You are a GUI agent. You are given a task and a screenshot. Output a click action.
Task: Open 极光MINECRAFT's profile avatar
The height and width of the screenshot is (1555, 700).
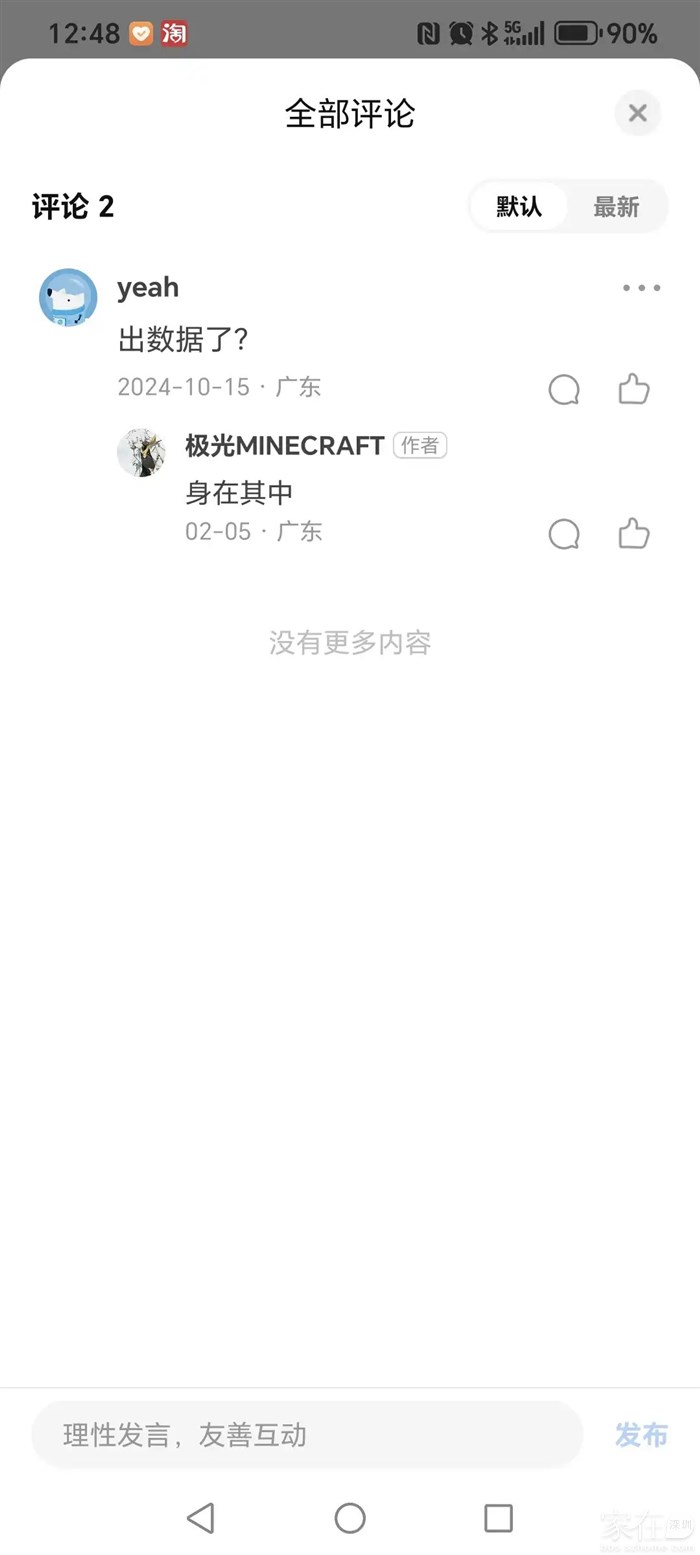[141, 453]
